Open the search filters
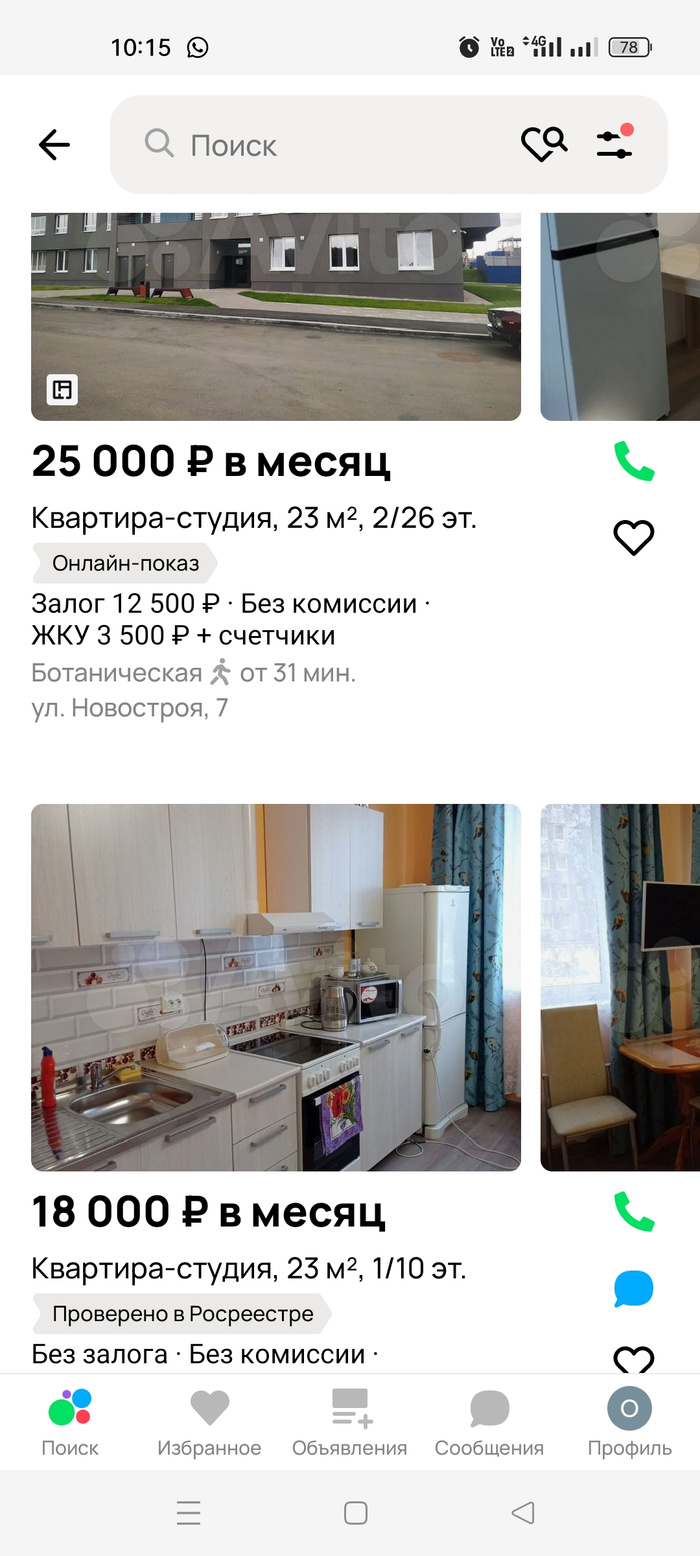The height and width of the screenshot is (1556, 700). (x=614, y=144)
